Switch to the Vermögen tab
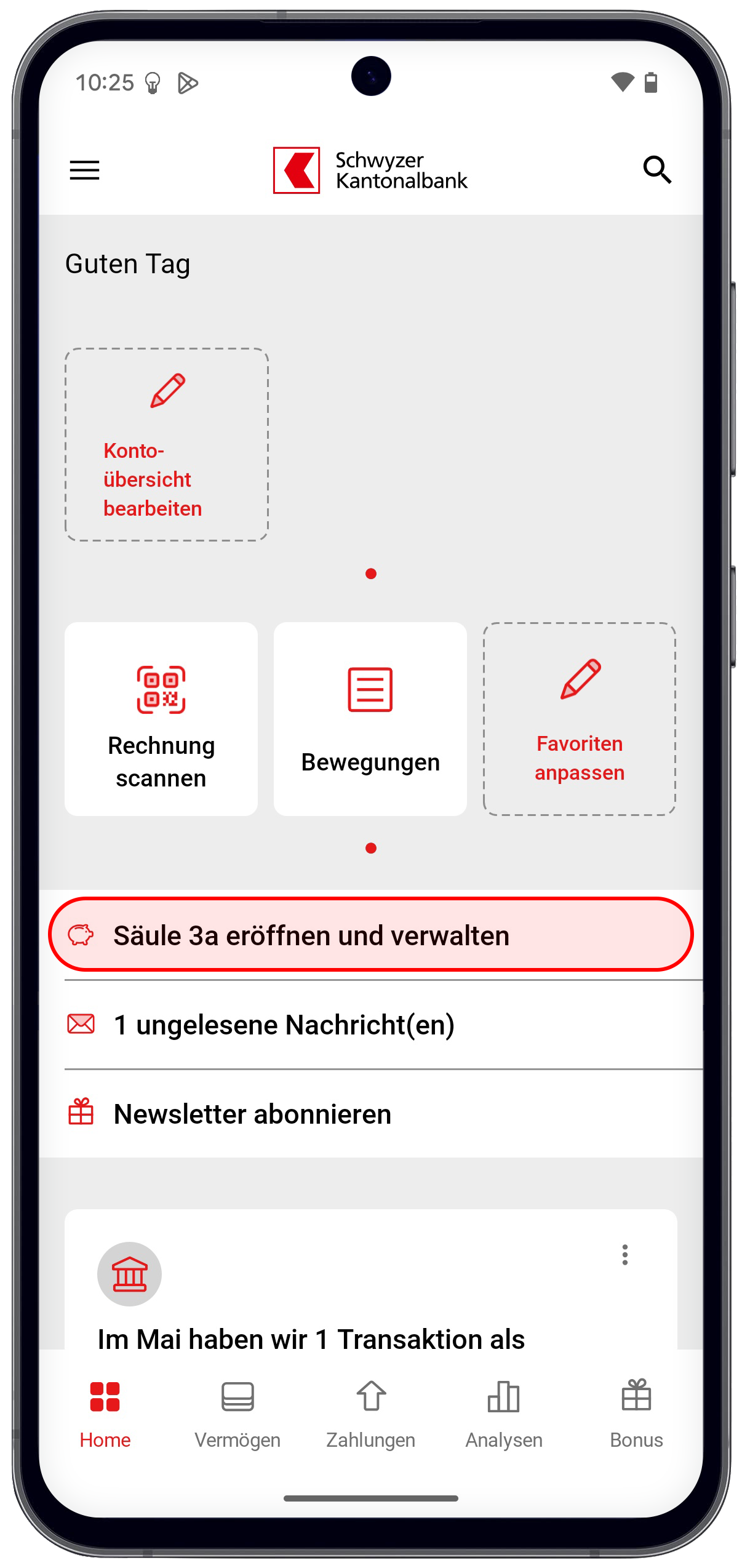The height and width of the screenshot is (1568, 742). (237, 1414)
